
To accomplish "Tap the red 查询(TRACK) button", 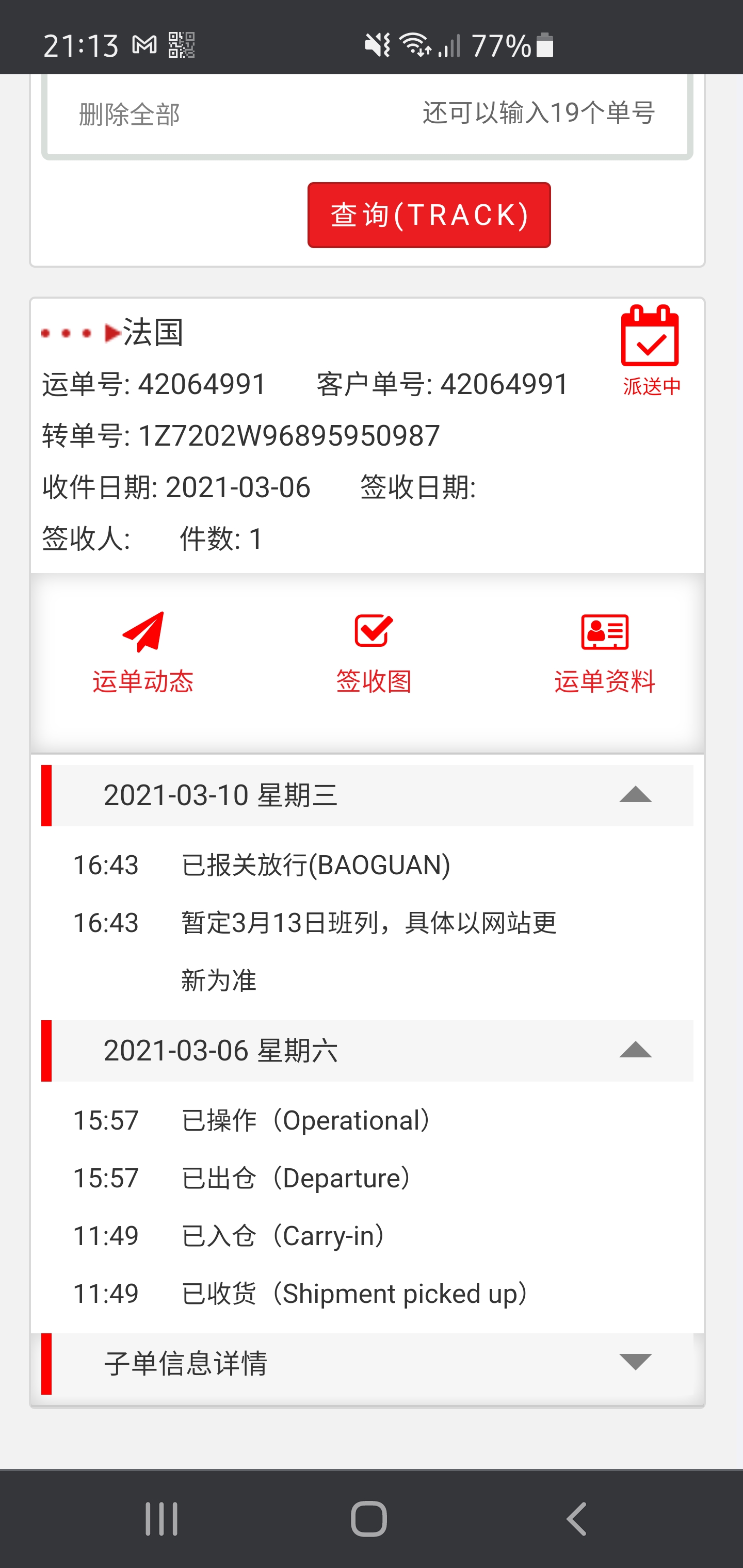I will point(429,215).
